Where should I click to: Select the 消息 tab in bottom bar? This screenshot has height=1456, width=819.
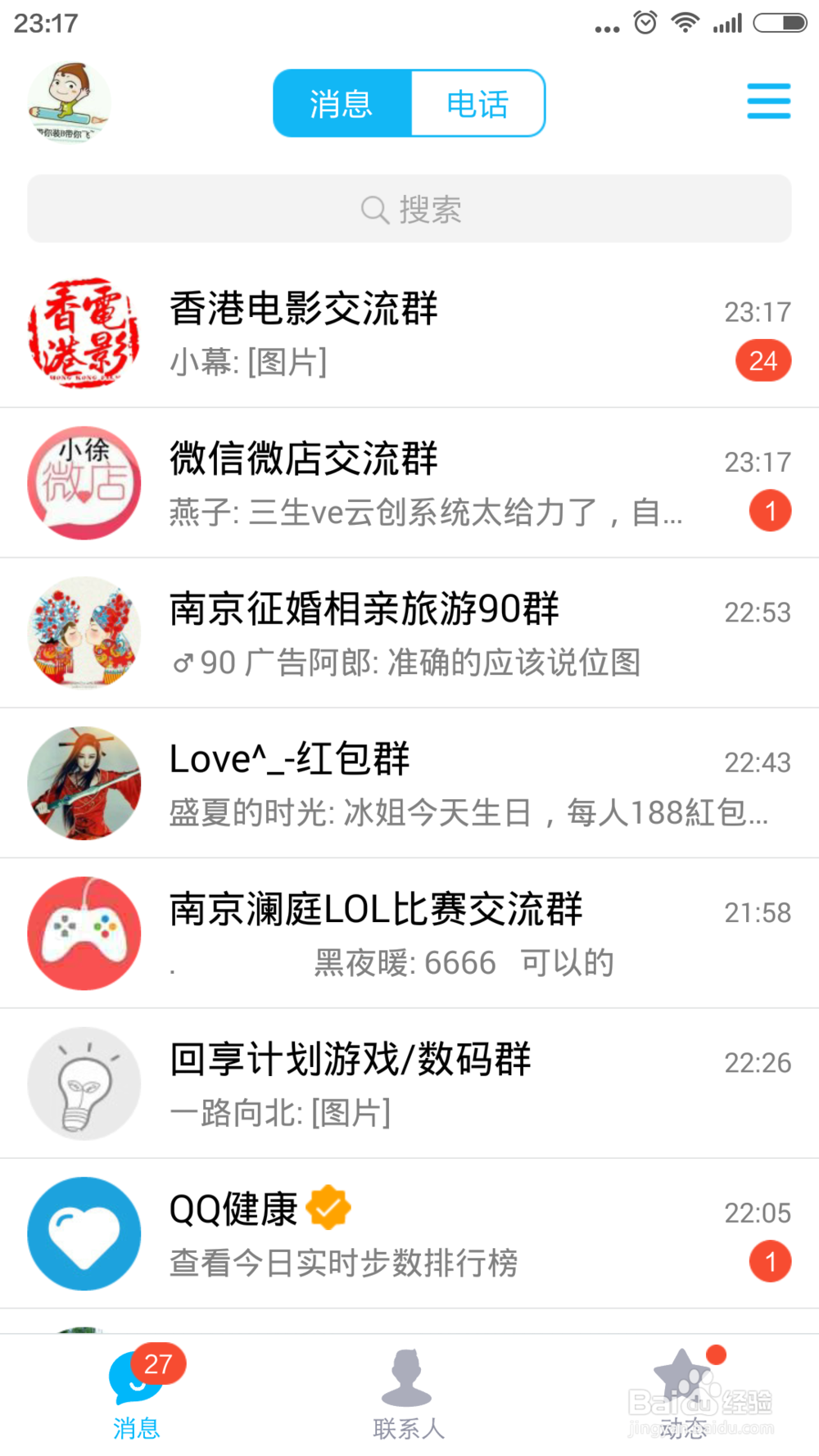tap(137, 1394)
